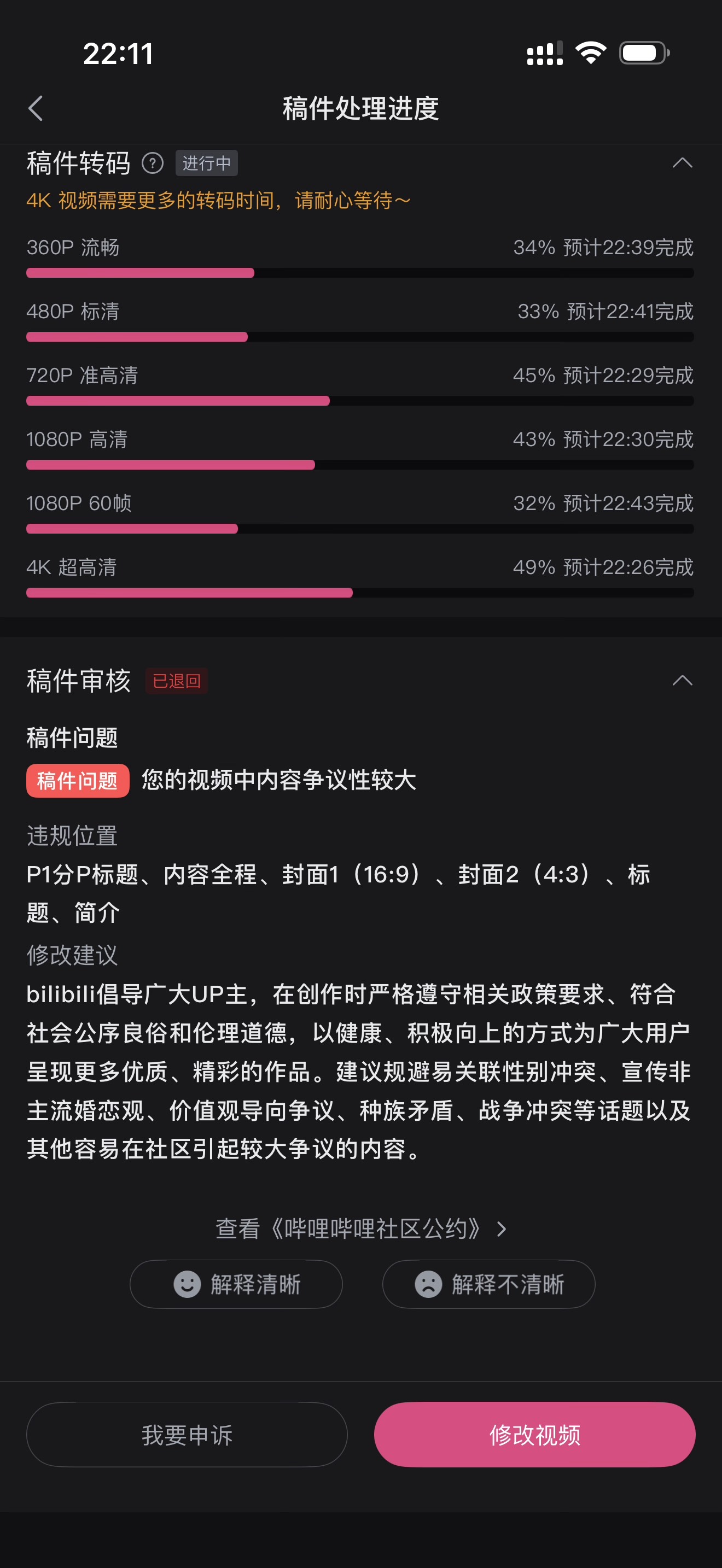Open the help icon beside 稿件转码
The width and height of the screenshot is (722, 1568).
153,163
